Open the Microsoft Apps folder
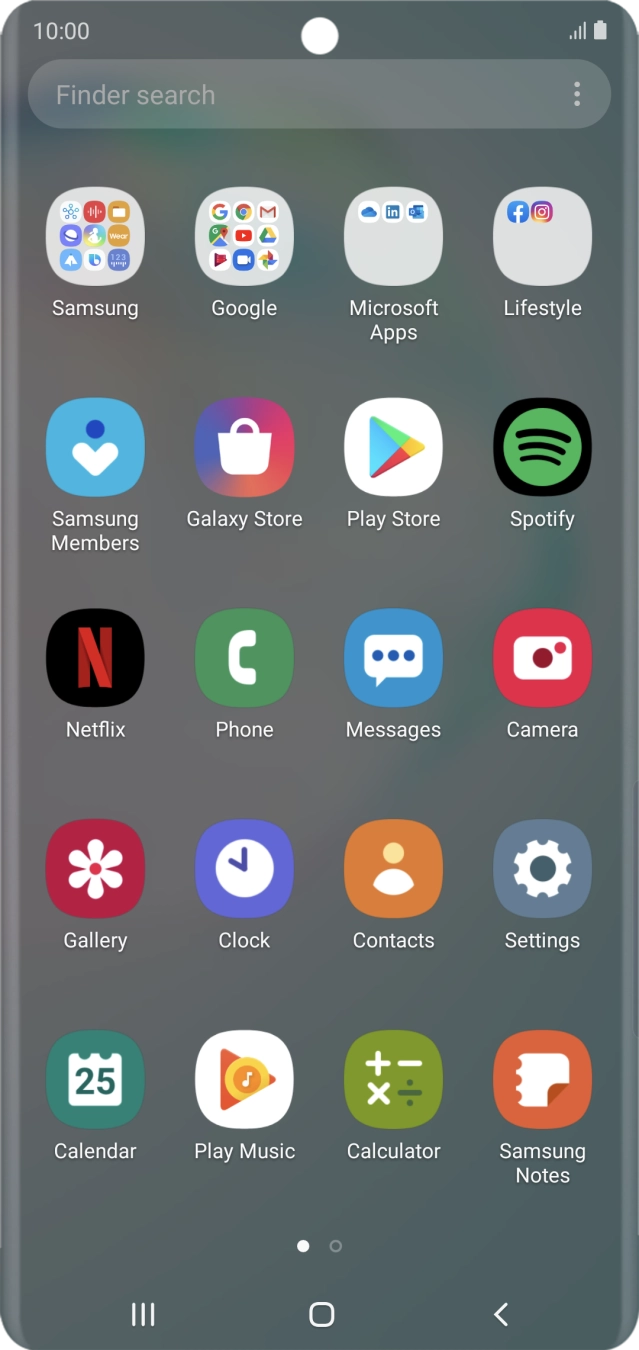 393,237
